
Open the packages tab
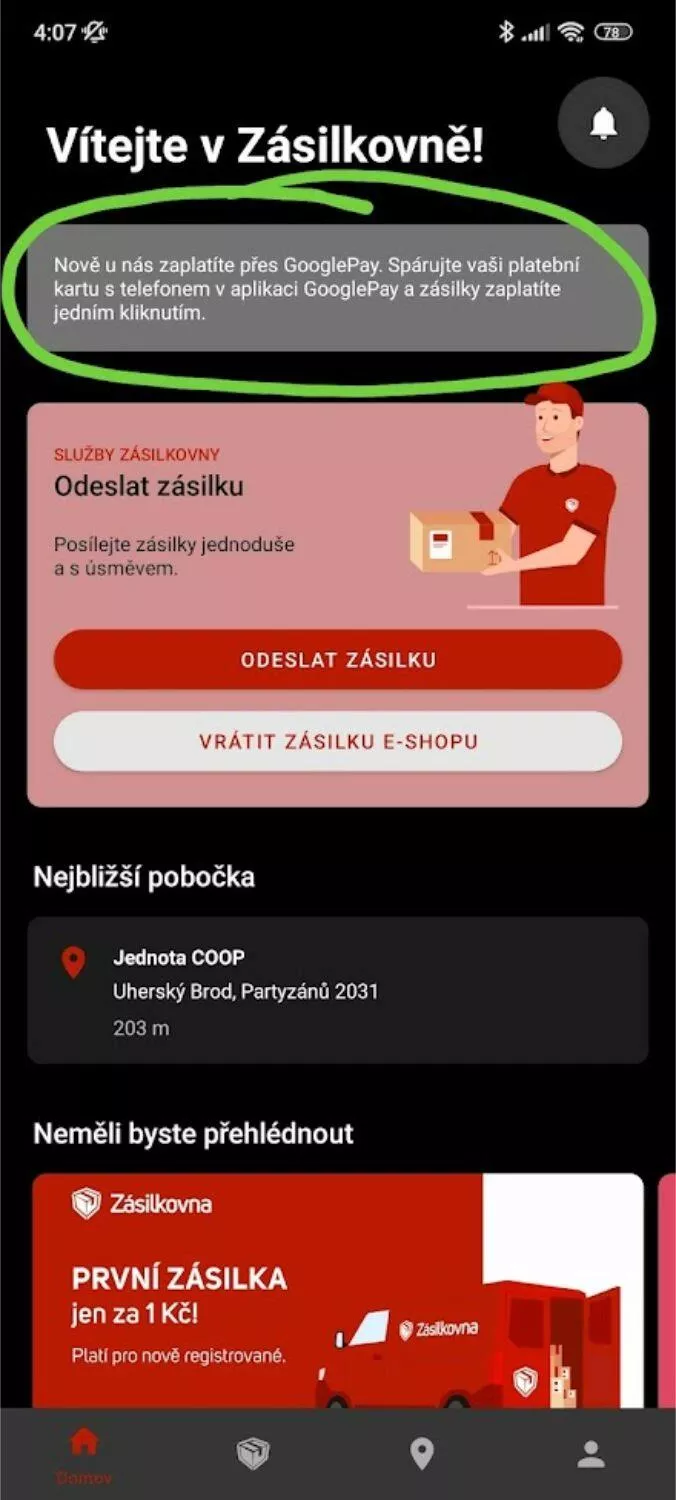253,1454
